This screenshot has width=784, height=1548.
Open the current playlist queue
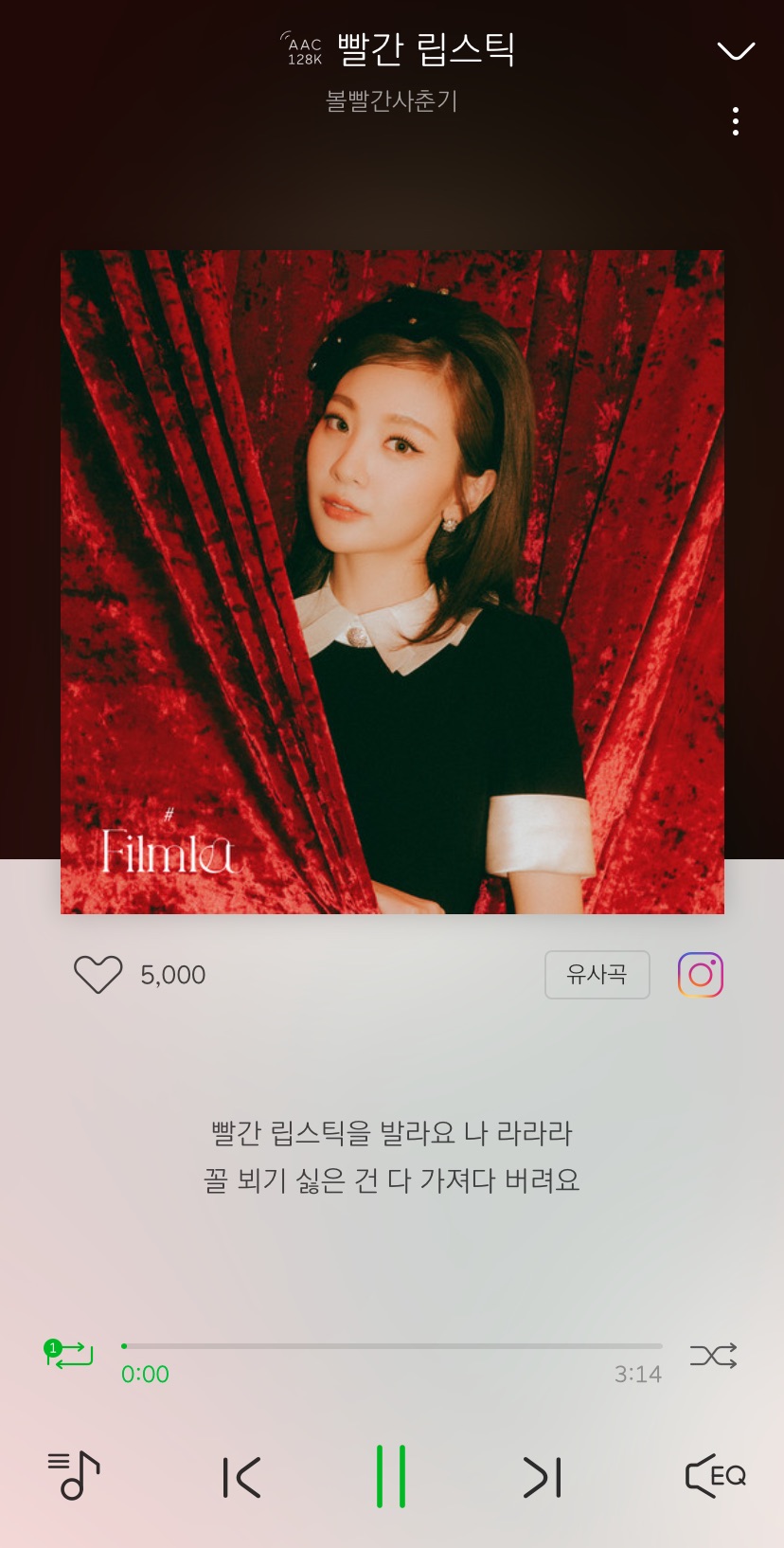click(x=74, y=1476)
